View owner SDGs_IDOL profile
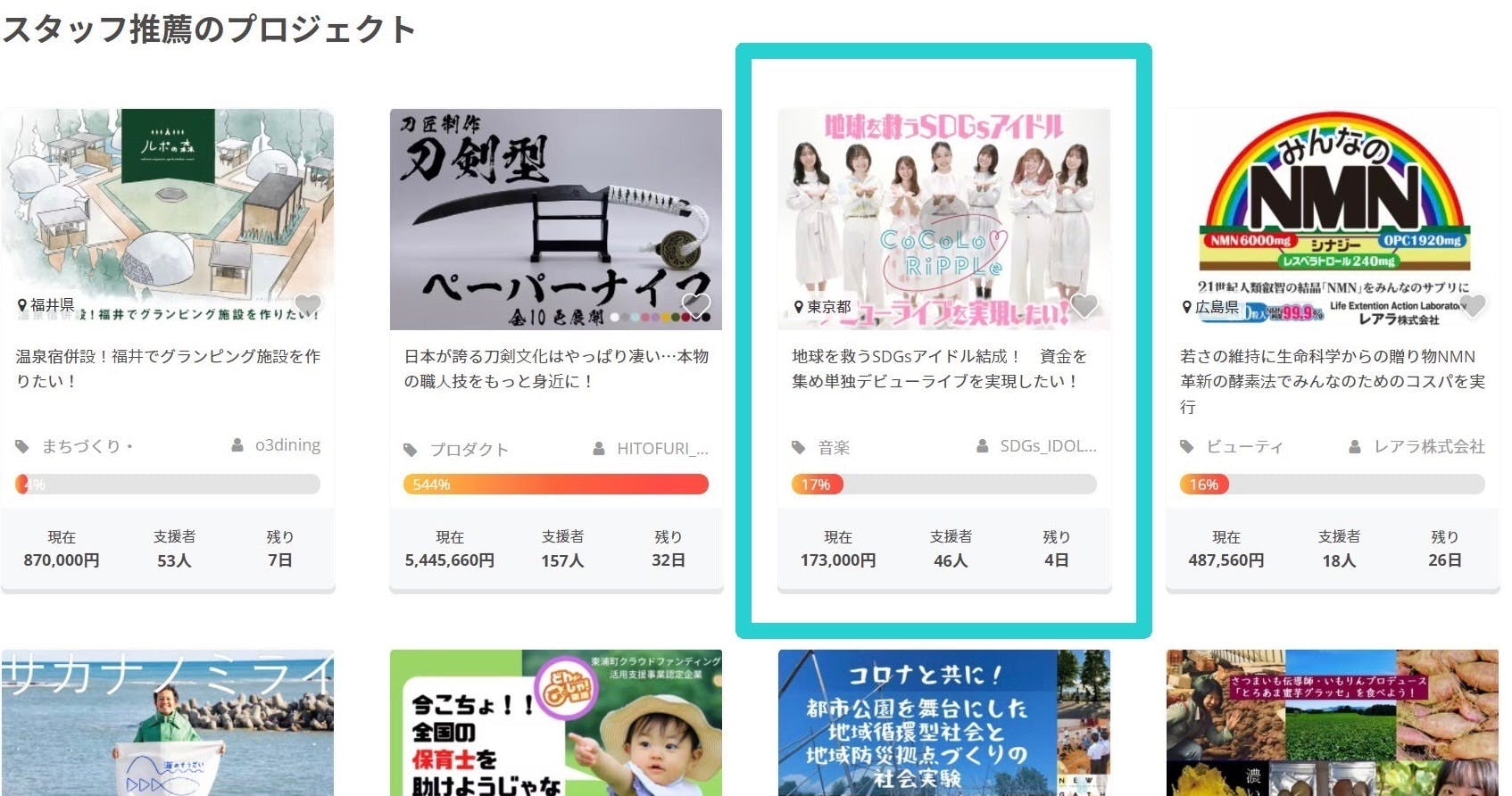 [1047, 445]
